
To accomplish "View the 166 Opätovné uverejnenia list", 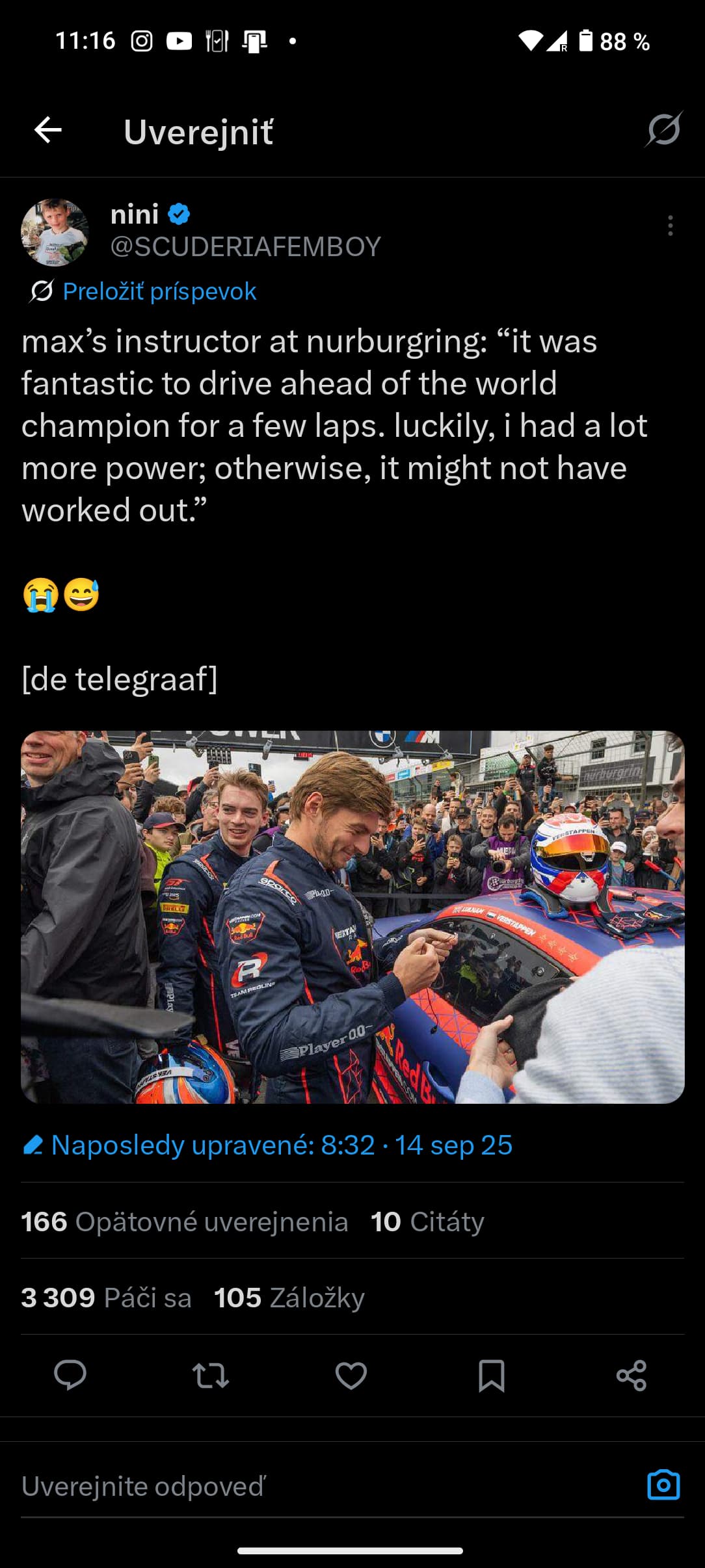I will pyautogui.click(x=184, y=1222).
